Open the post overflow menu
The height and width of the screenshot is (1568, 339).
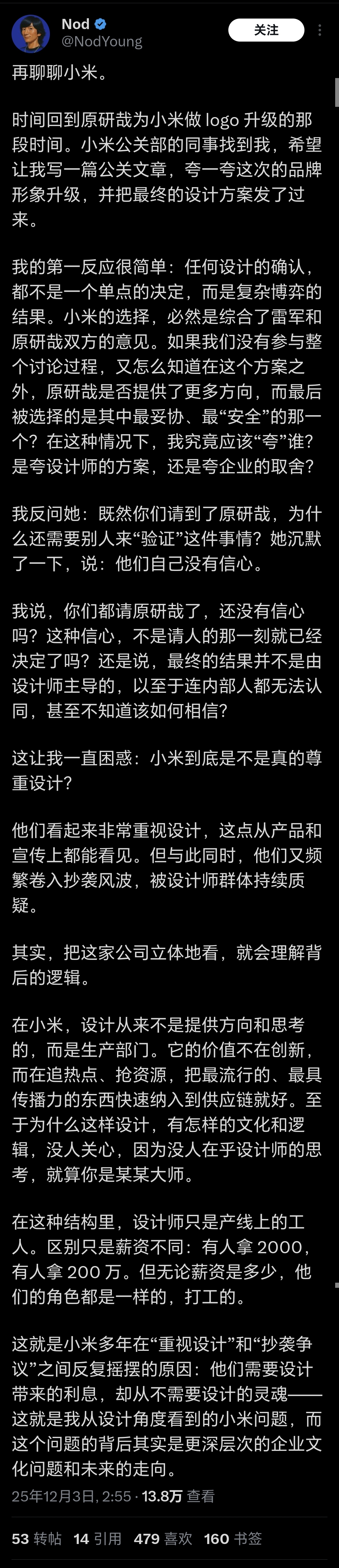[x=320, y=30]
